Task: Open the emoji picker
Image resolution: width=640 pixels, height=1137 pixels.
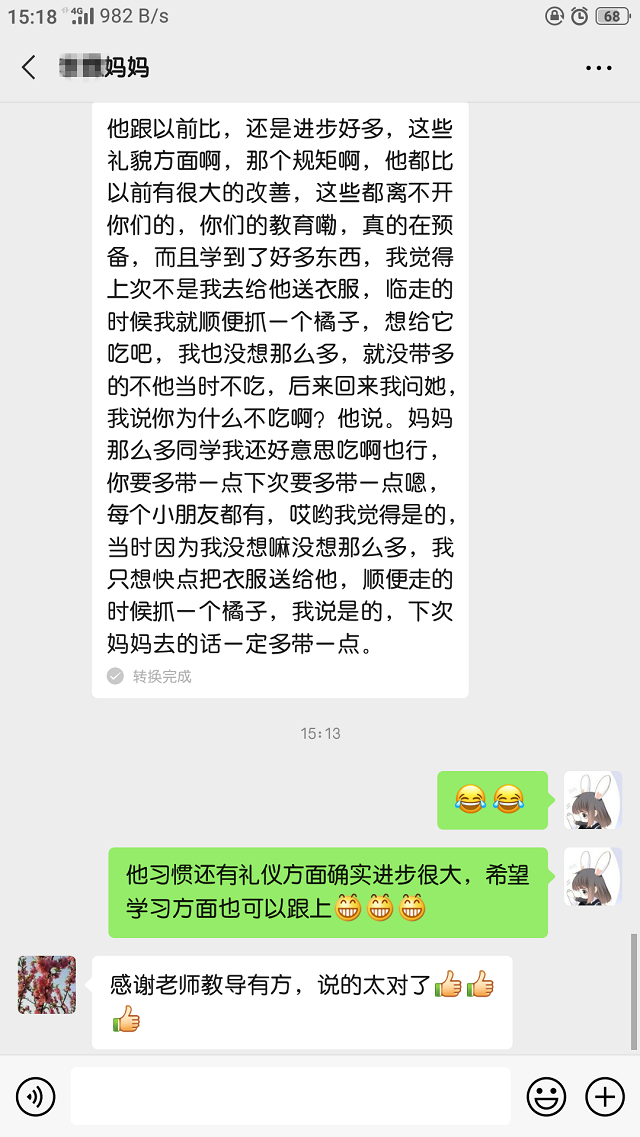Action: point(546,1096)
